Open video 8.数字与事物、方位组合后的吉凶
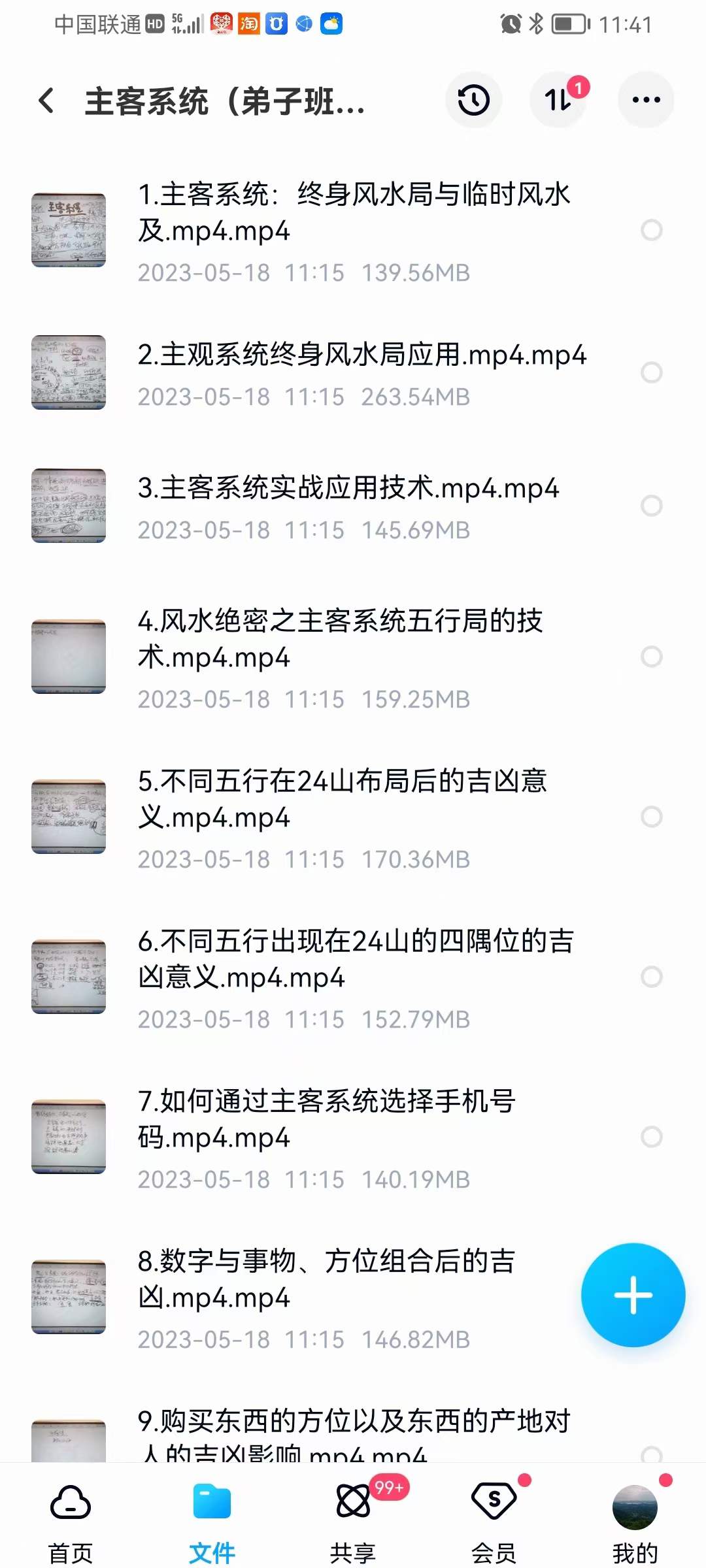This screenshot has height=1568, width=706. coord(326,1279)
